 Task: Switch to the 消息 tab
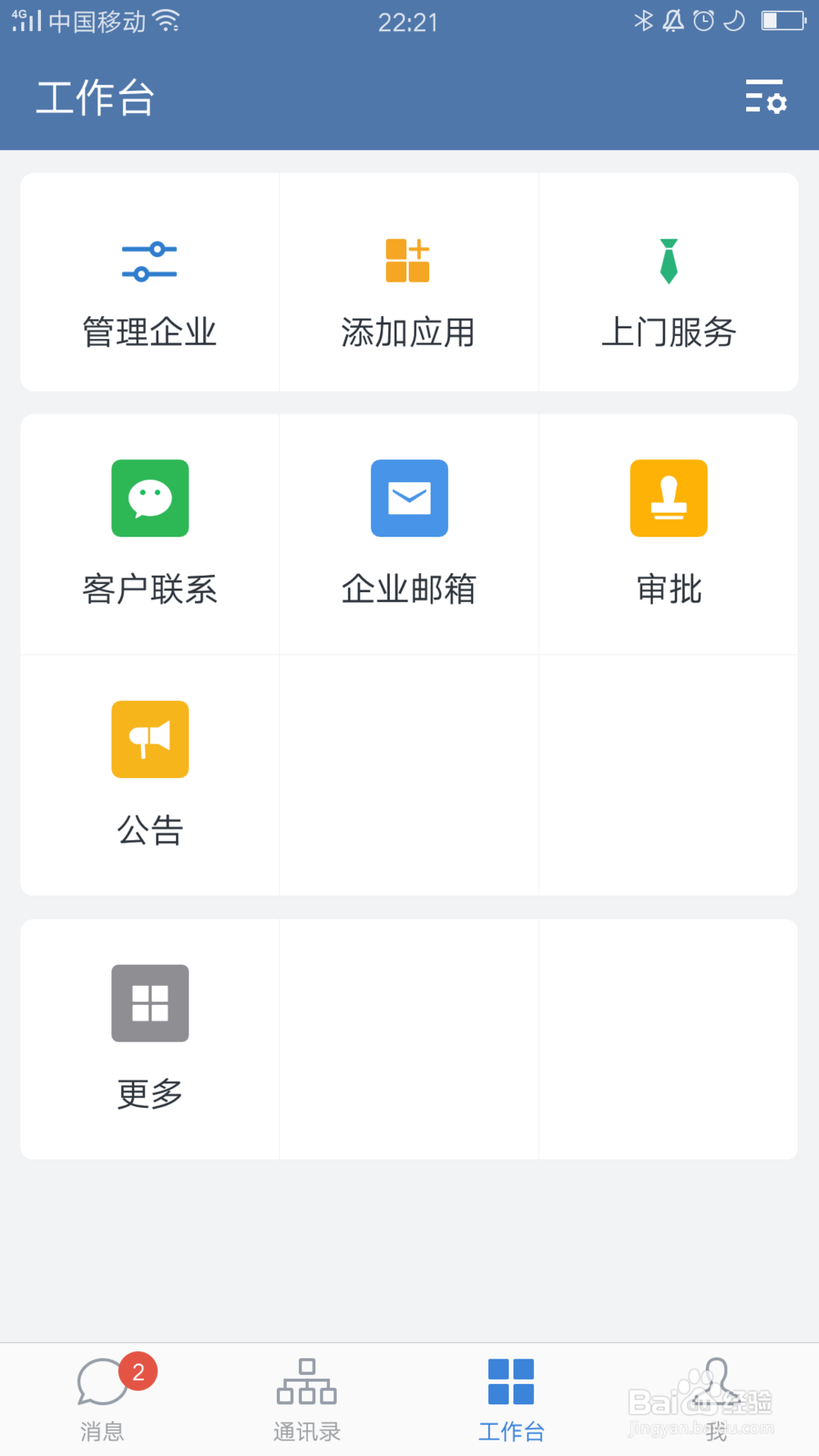[102, 1399]
